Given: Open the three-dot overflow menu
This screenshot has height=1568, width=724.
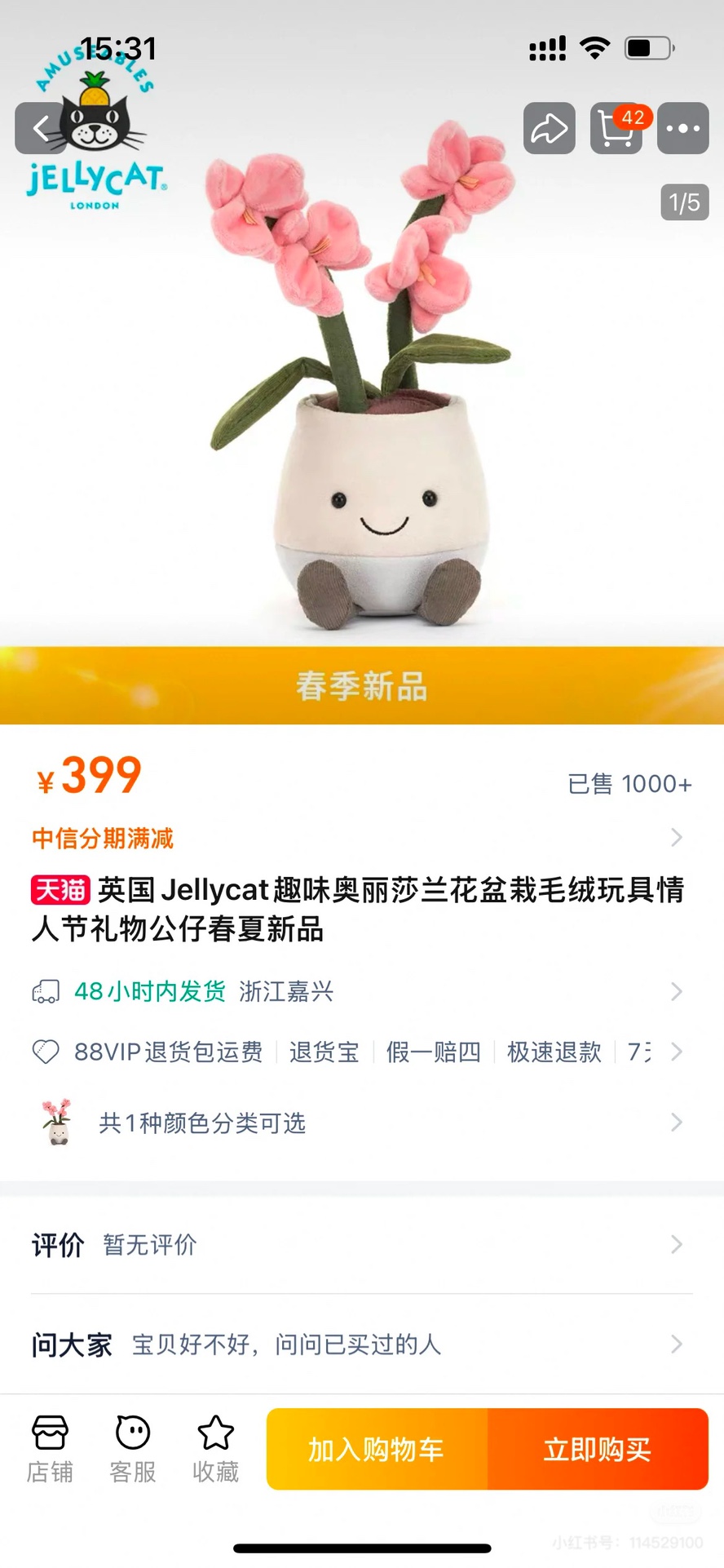Looking at the screenshot, I should pos(682,128).
